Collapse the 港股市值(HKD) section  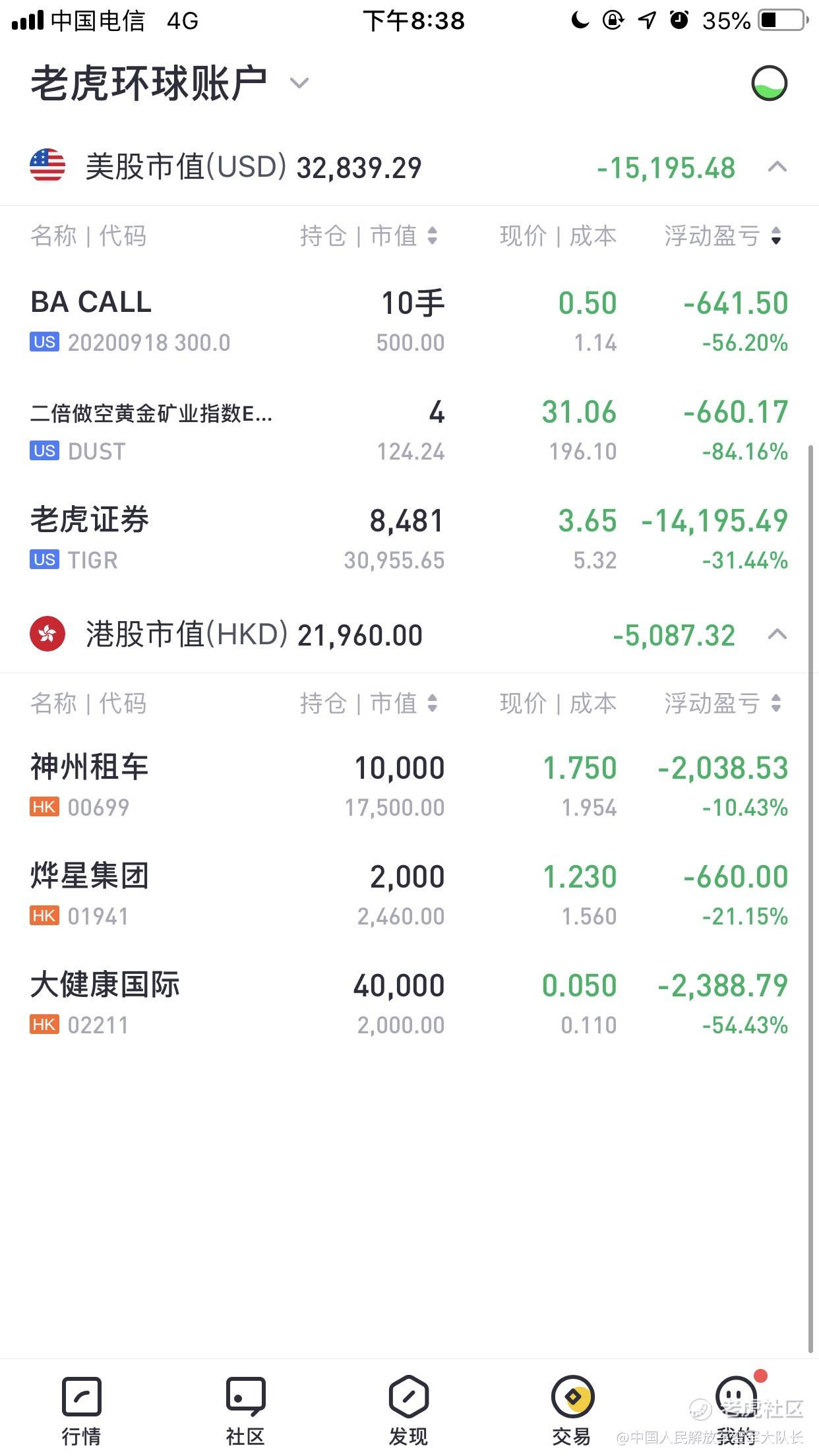click(x=777, y=634)
